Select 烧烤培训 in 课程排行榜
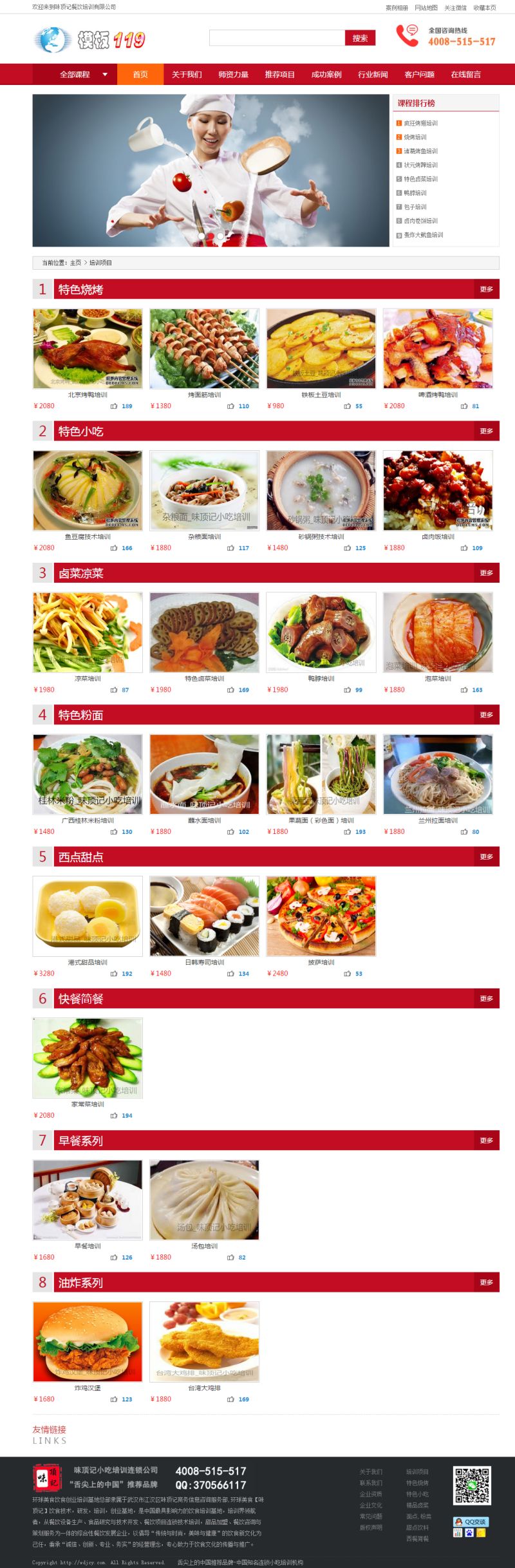 (x=415, y=137)
